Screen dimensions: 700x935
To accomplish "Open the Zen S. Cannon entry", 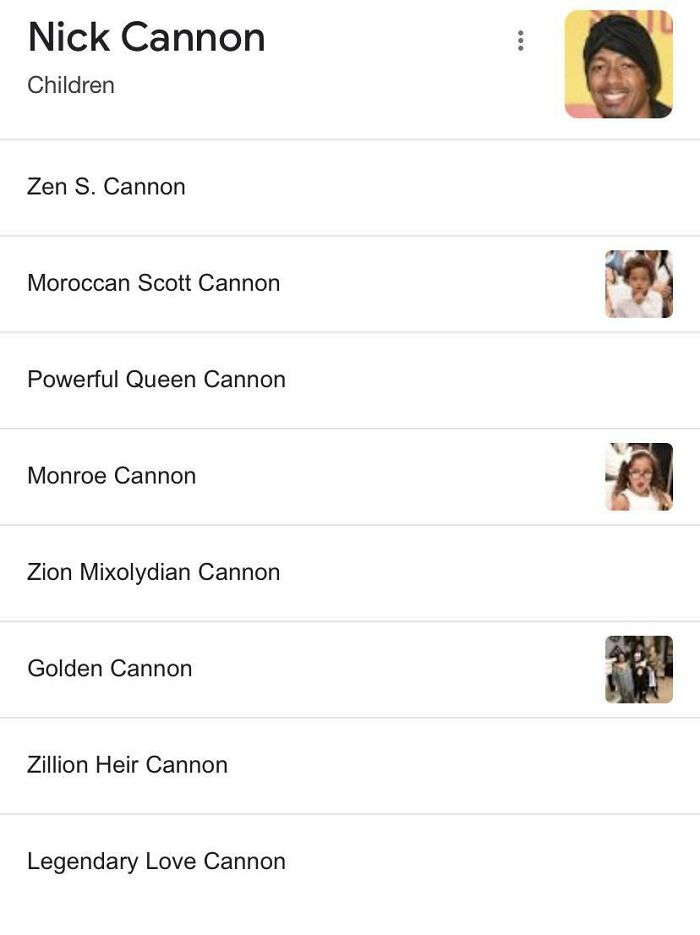I will [x=106, y=187].
